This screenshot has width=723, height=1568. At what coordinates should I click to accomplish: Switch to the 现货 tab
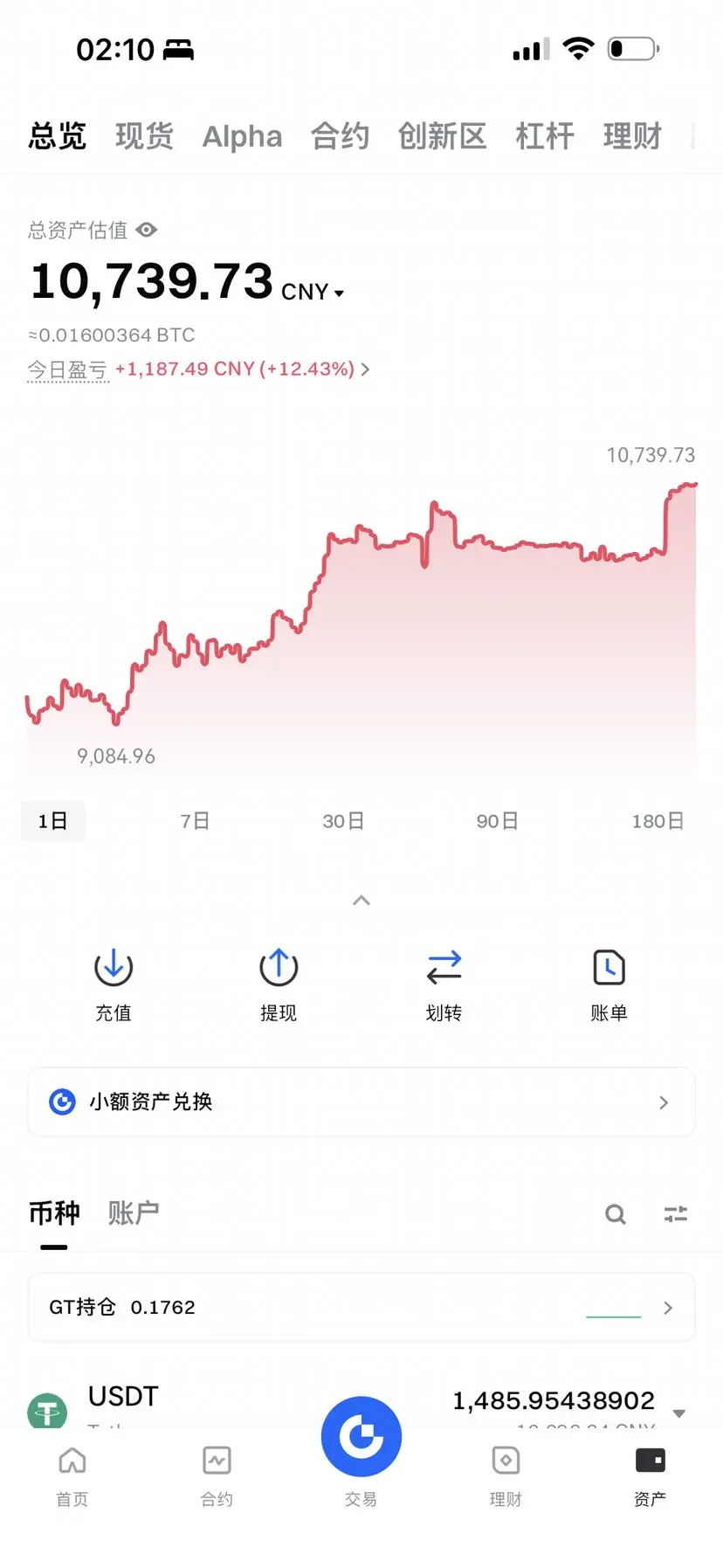tap(144, 136)
